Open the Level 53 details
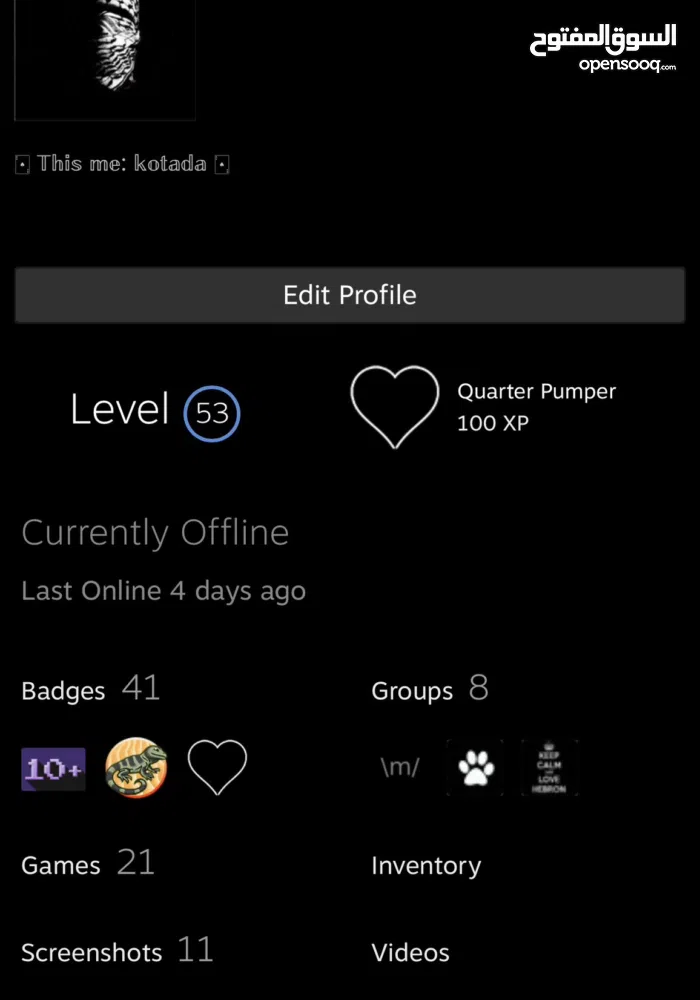 155,411
